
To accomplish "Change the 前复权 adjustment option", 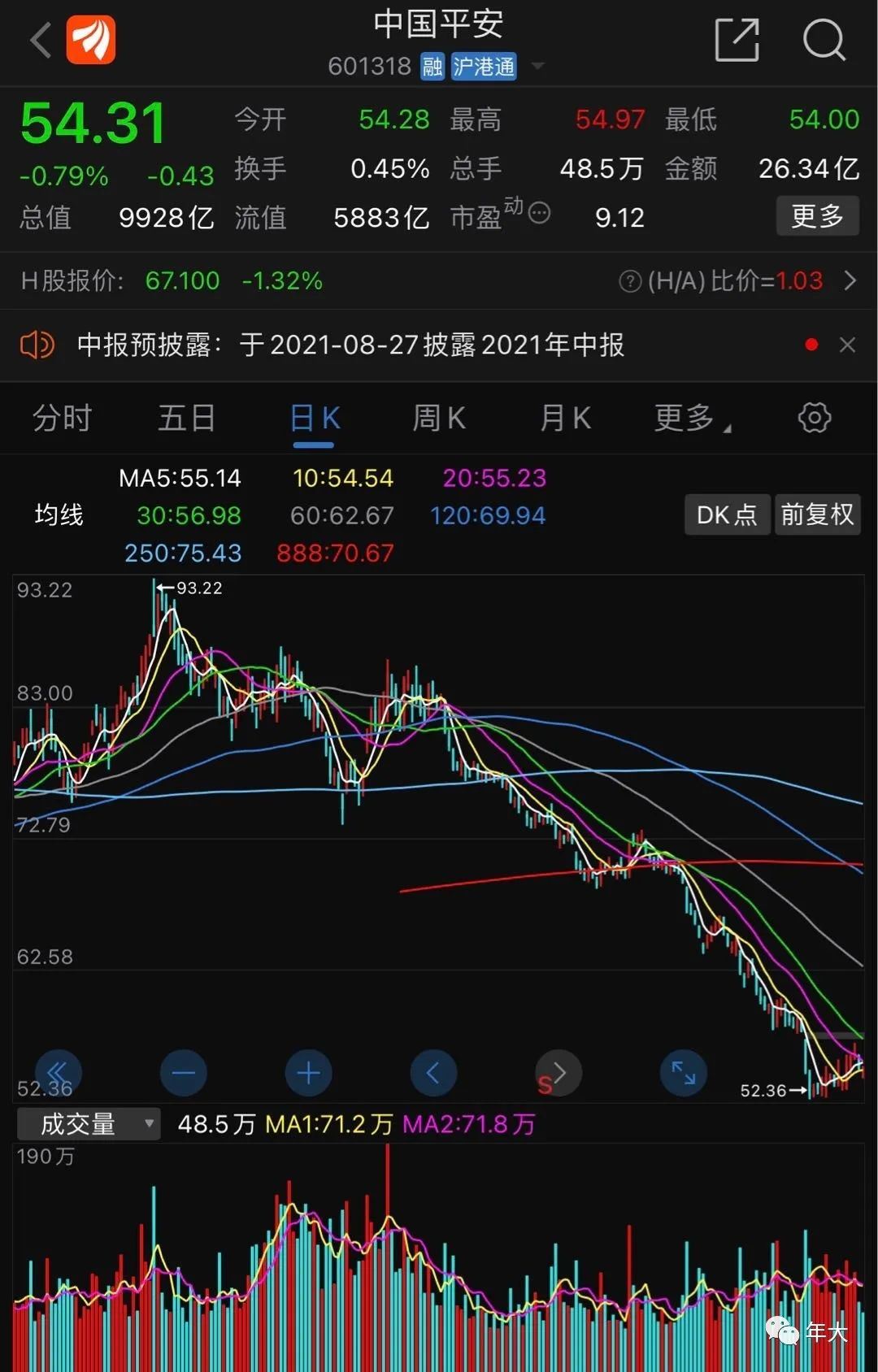I will pos(817,514).
